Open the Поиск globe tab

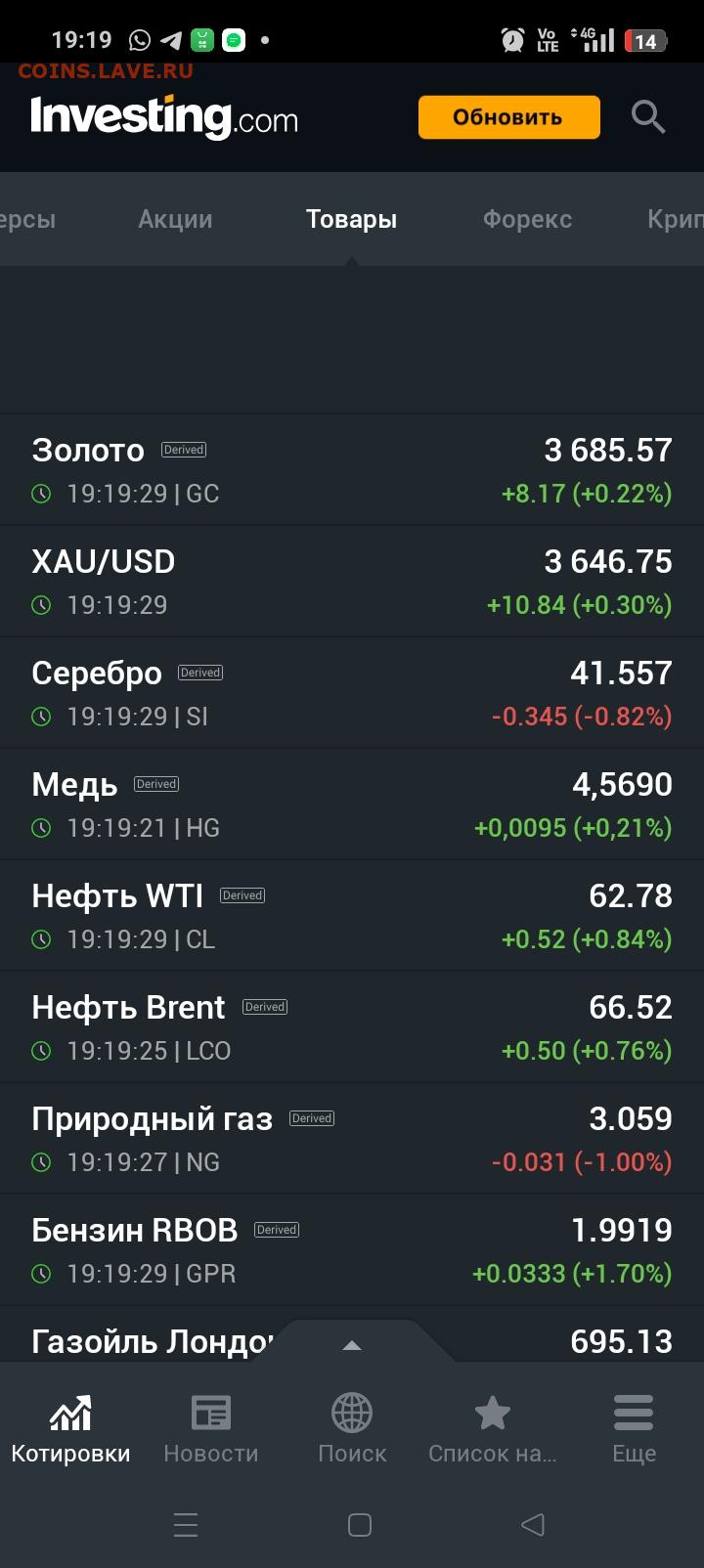(x=352, y=1429)
